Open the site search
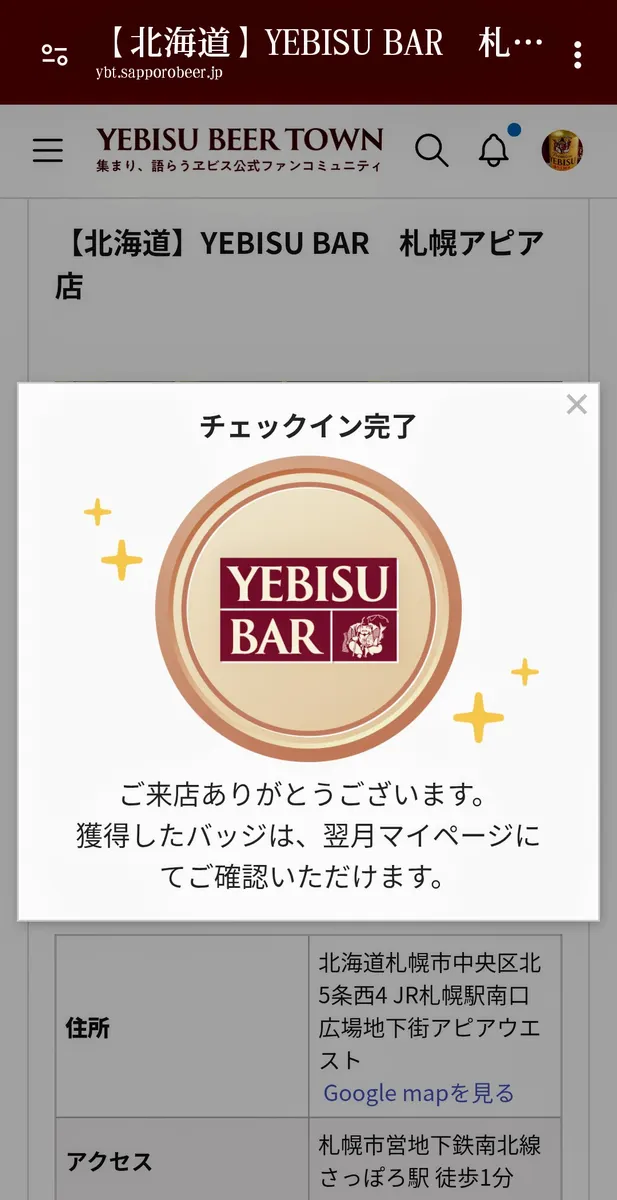The image size is (617, 1200). pos(431,151)
